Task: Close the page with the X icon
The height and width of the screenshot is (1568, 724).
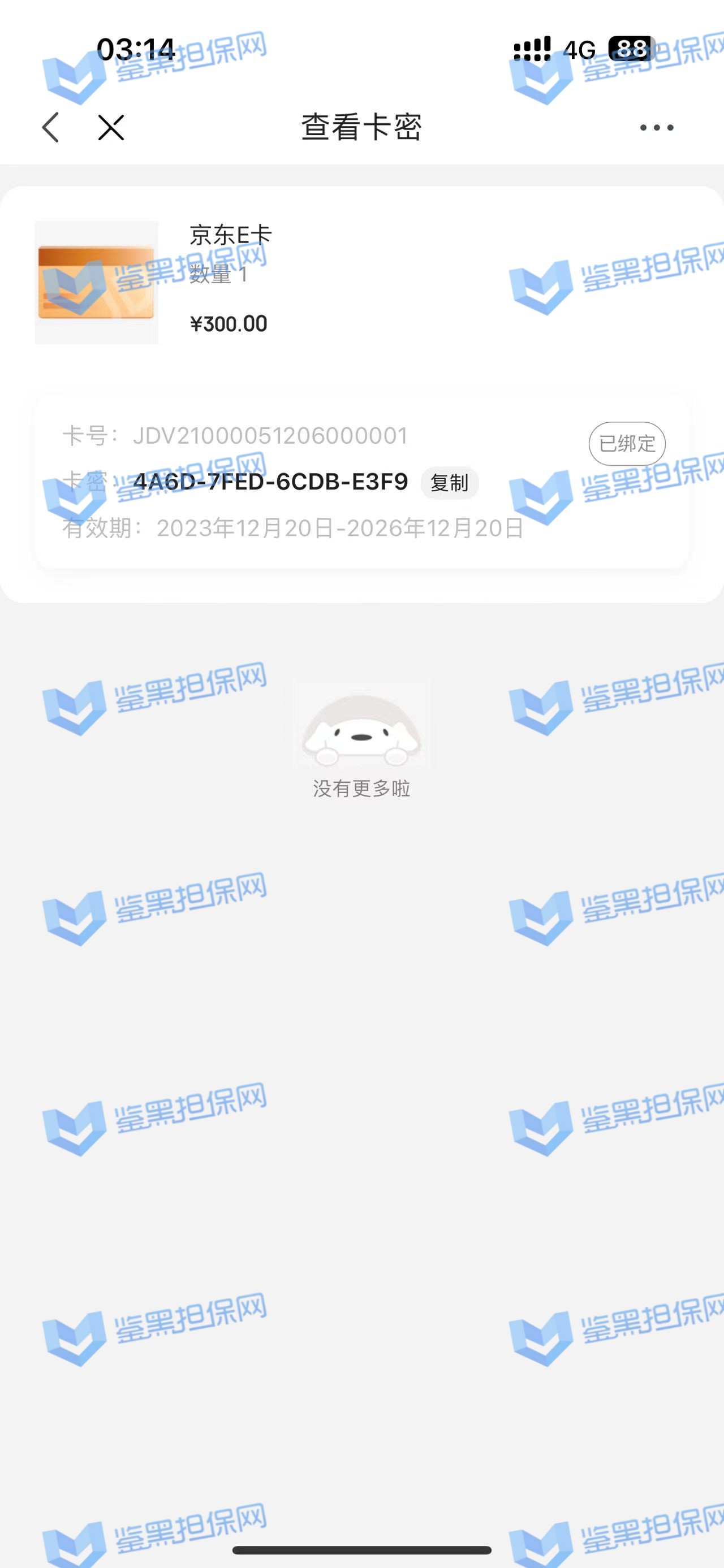Action: pyautogui.click(x=111, y=128)
